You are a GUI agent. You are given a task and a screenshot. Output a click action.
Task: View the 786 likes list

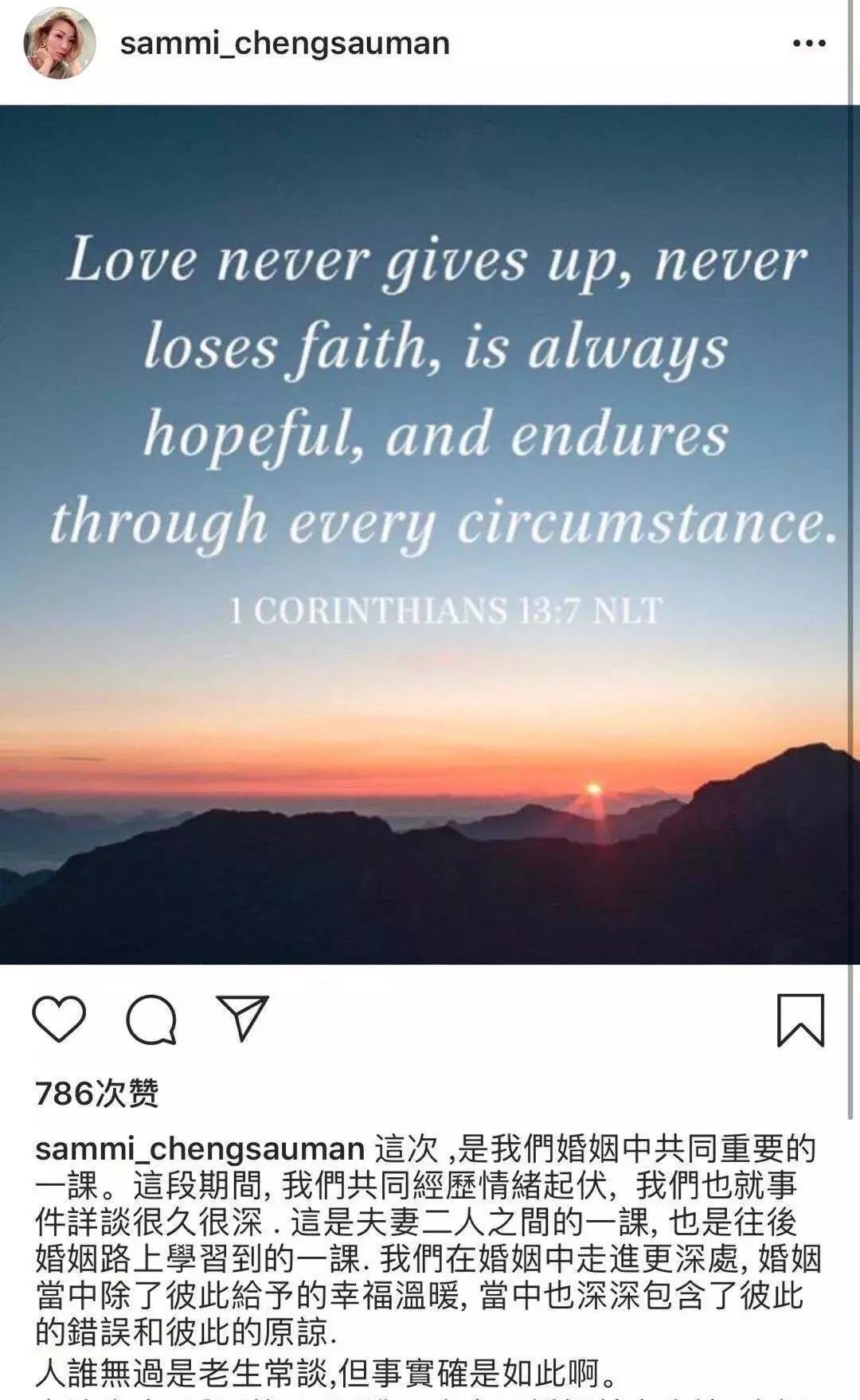tap(97, 1094)
